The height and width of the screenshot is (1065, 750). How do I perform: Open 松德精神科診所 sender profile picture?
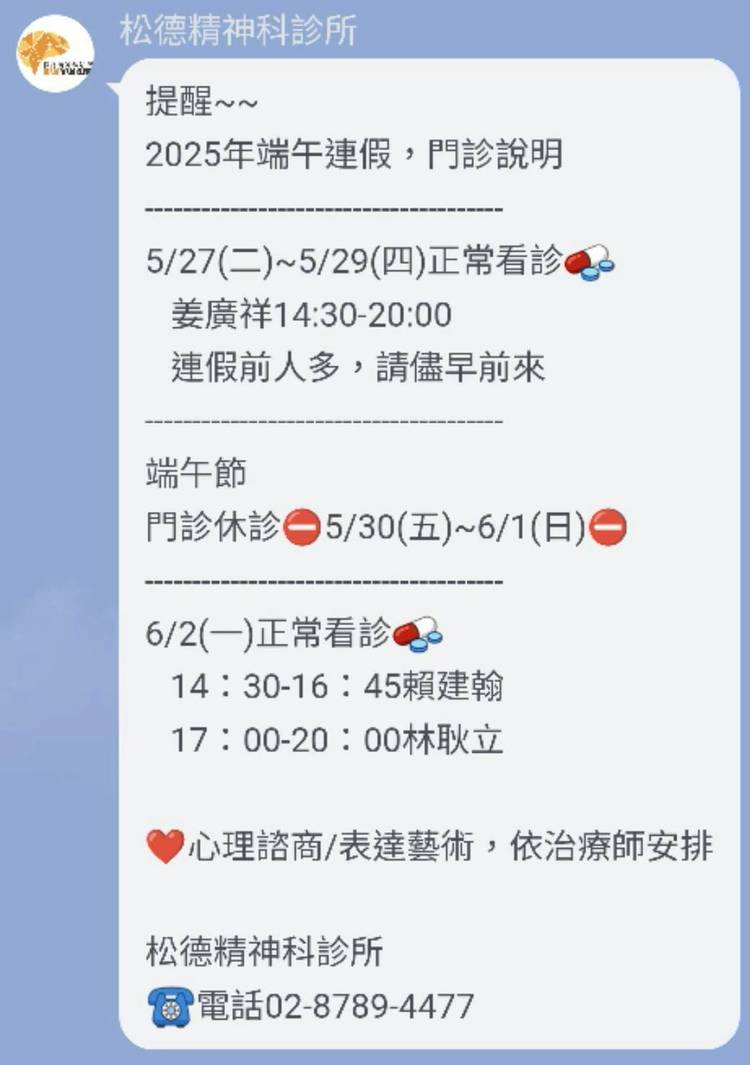(55, 54)
